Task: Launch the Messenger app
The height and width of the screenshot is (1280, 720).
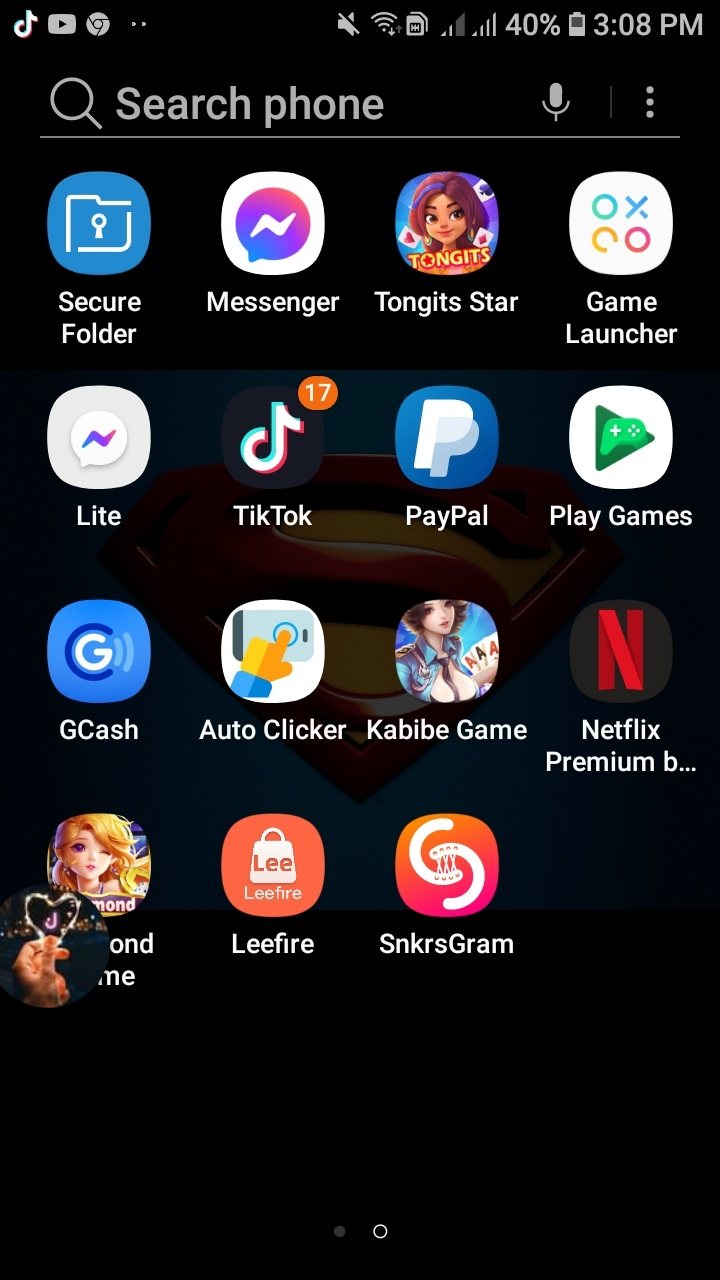Action: [273, 223]
